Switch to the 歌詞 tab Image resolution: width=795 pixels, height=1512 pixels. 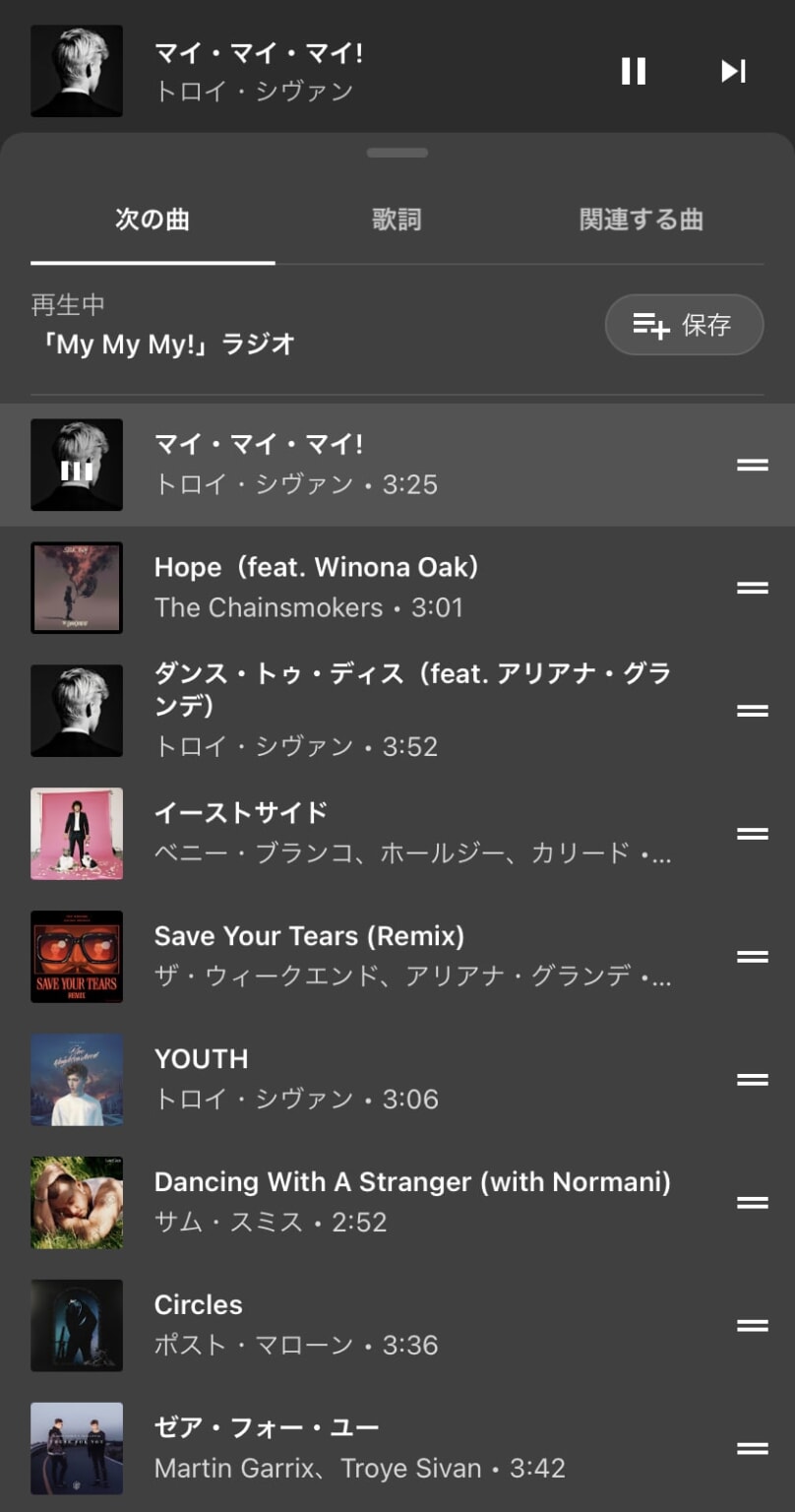pos(397,220)
